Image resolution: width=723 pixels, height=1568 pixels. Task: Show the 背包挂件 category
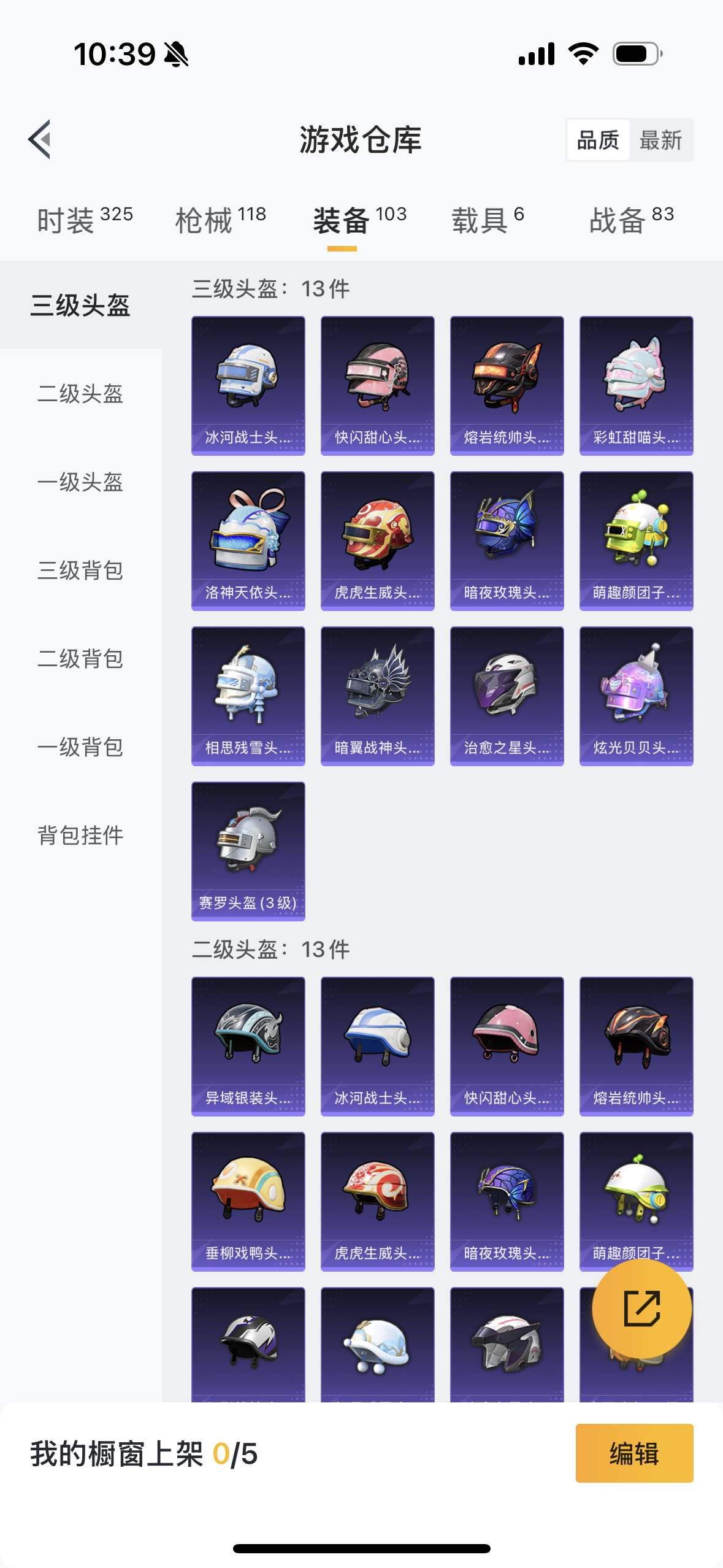81,836
